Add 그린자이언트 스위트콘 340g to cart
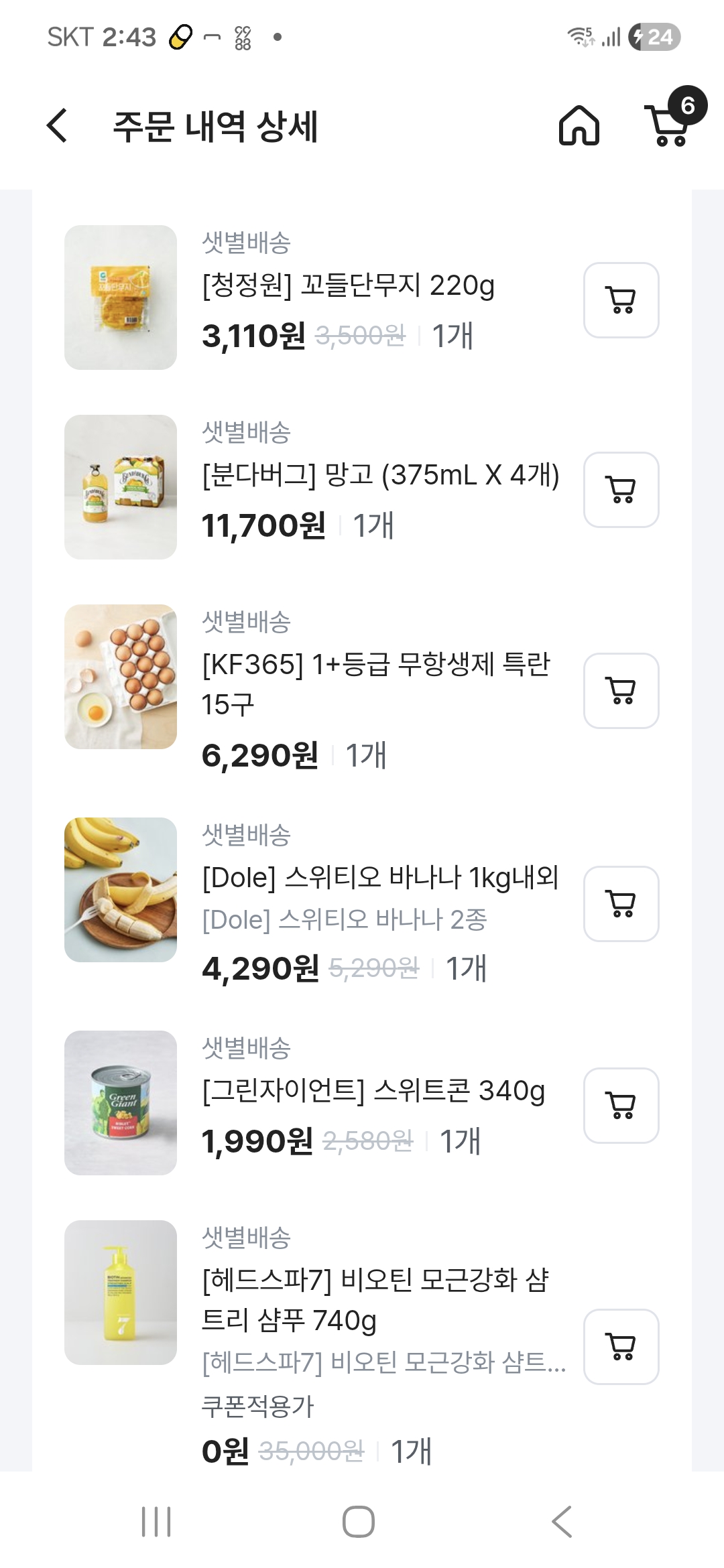Image resolution: width=724 pixels, height=1568 pixels. pyautogui.click(x=621, y=1106)
